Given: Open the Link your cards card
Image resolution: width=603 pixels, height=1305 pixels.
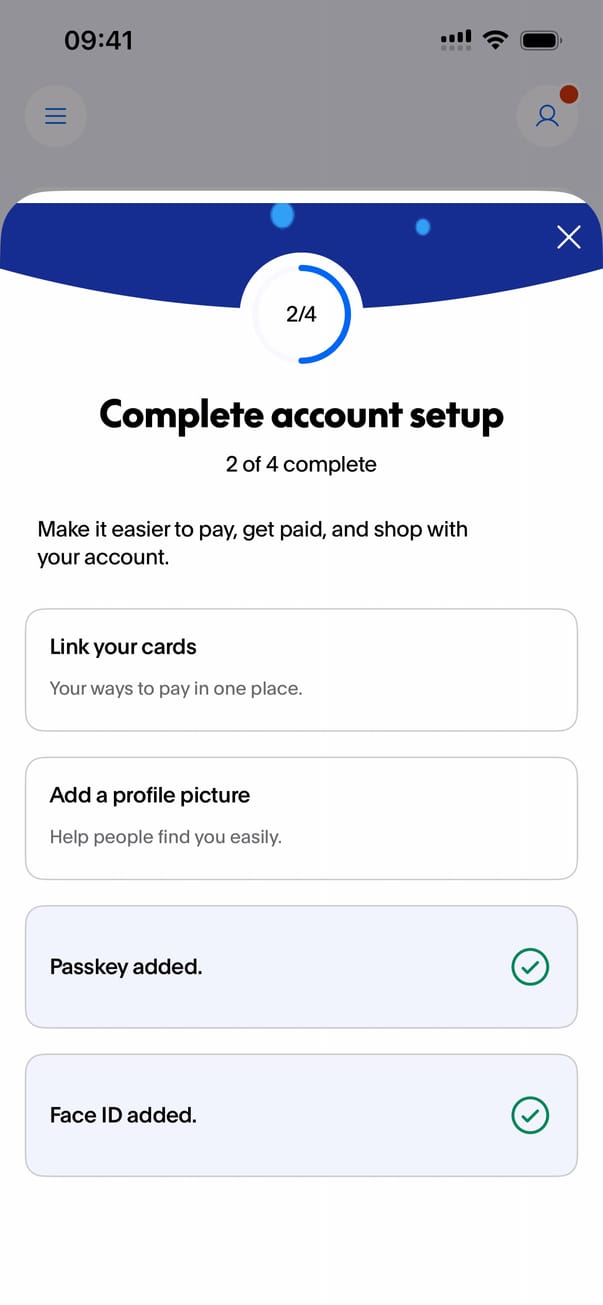Looking at the screenshot, I should 301,669.
